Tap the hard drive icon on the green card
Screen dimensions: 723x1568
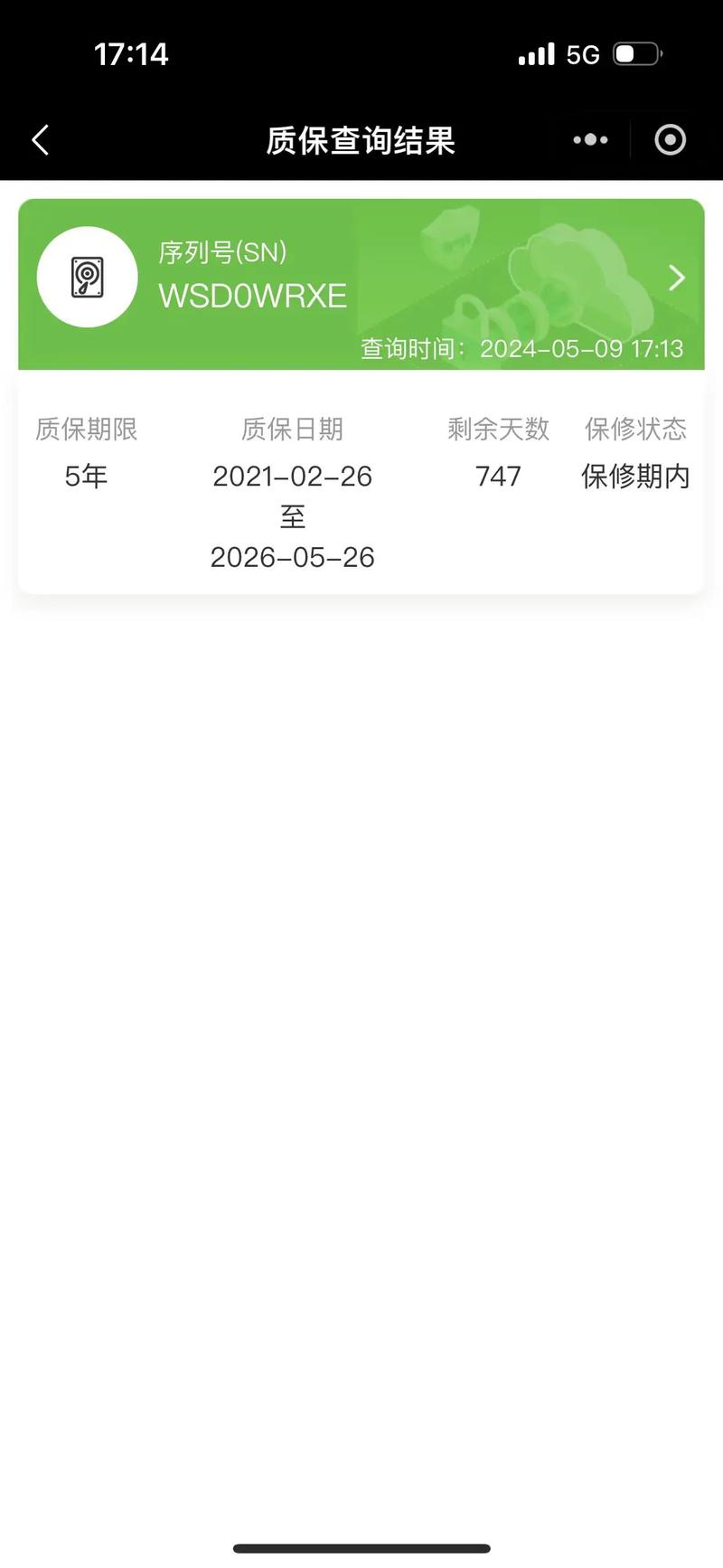pyautogui.click(x=87, y=277)
